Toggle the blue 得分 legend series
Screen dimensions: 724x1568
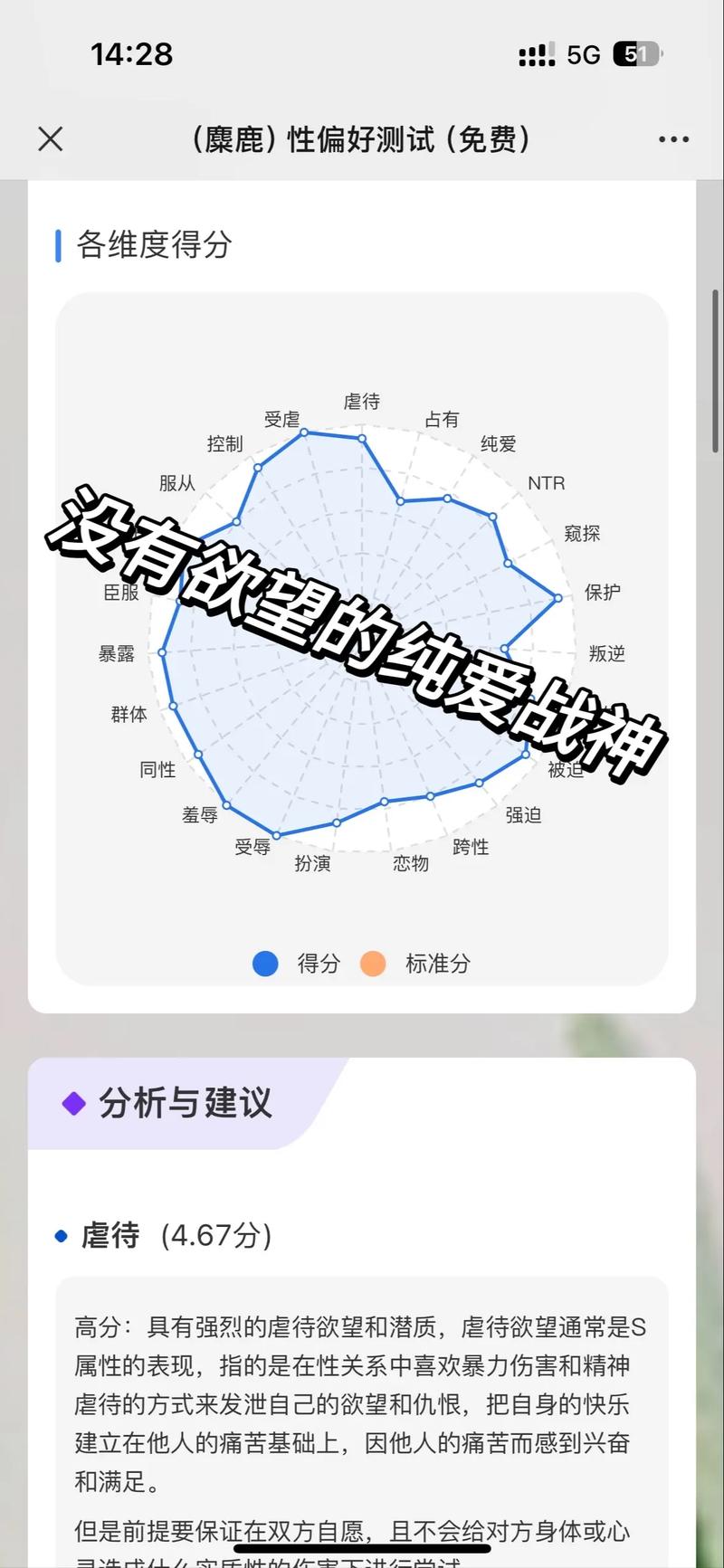click(265, 964)
